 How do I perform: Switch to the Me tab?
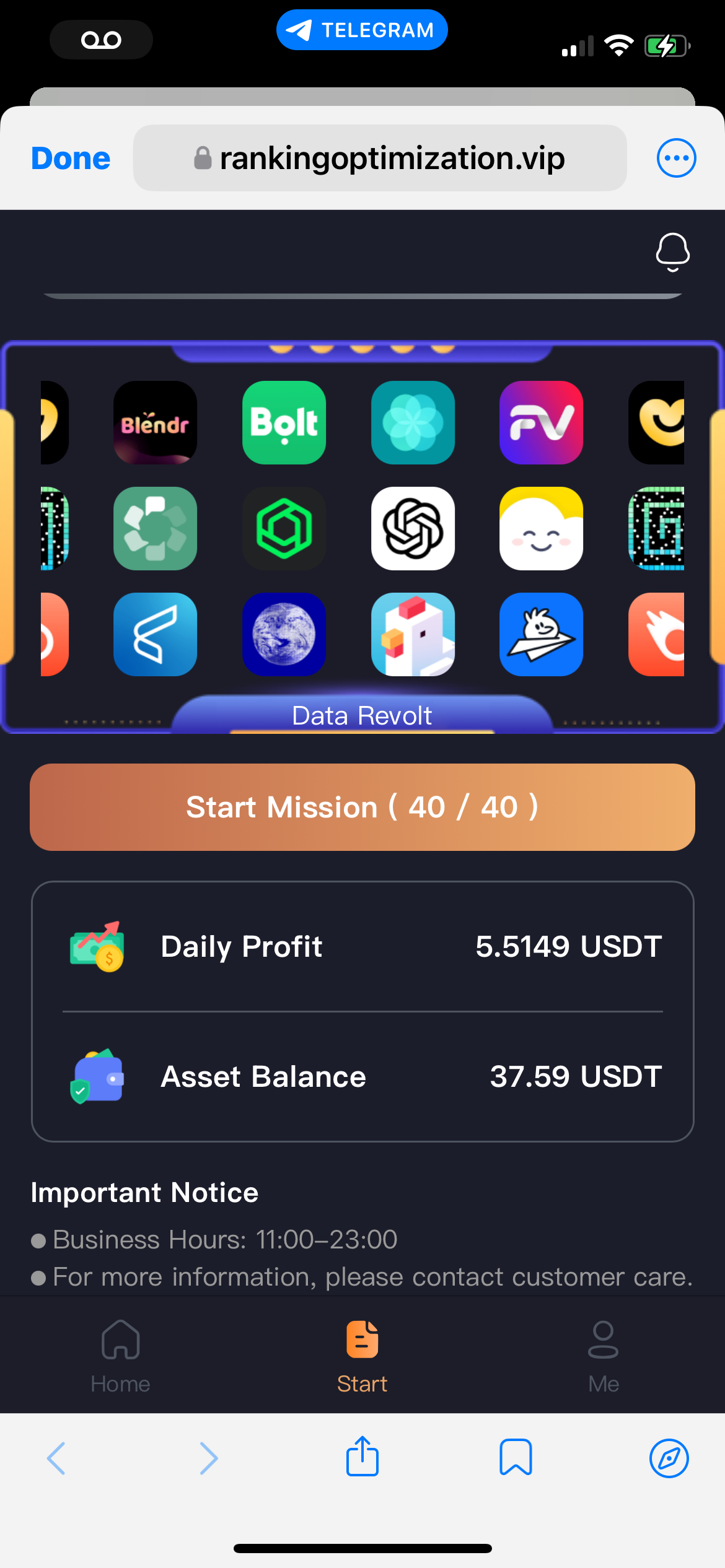603,1356
